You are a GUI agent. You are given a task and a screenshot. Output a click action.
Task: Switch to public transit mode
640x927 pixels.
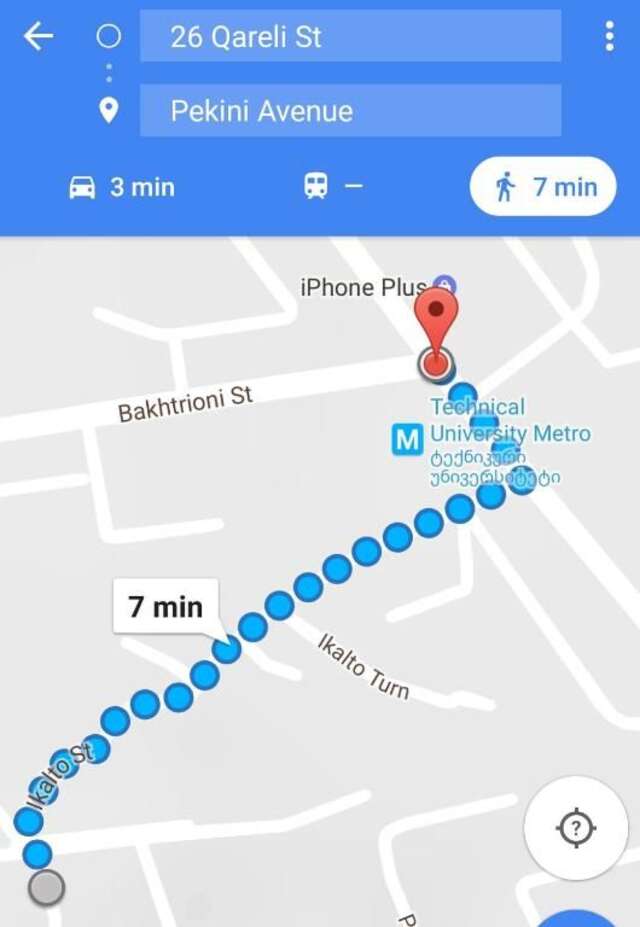[332, 187]
